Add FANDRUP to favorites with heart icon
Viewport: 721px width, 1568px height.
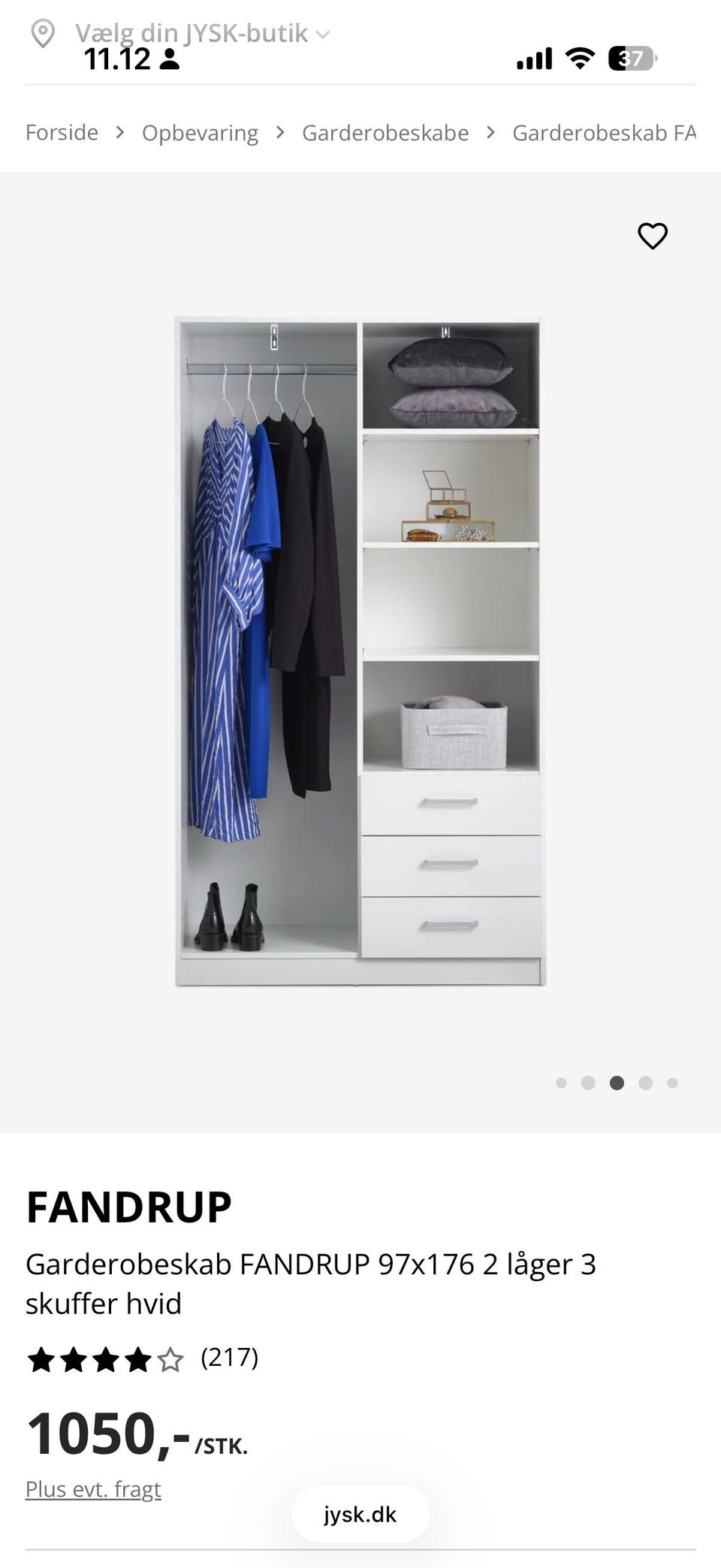coord(652,236)
